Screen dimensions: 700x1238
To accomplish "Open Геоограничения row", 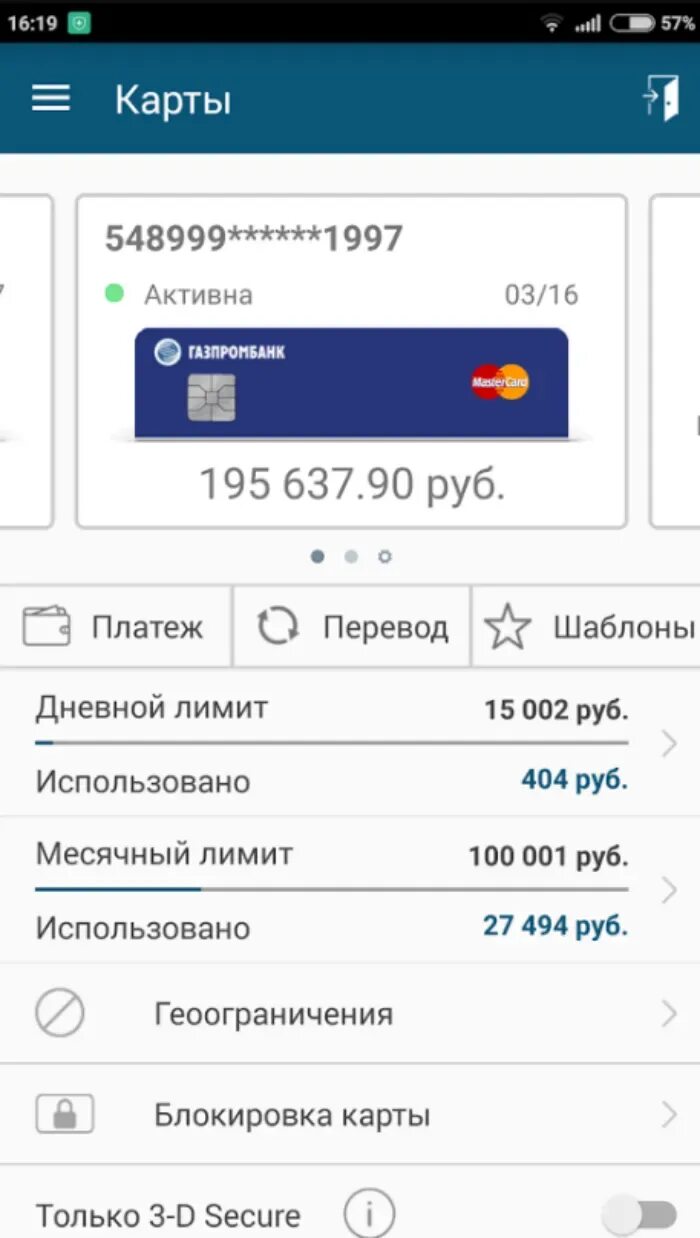I will pyautogui.click(x=350, y=1014).
